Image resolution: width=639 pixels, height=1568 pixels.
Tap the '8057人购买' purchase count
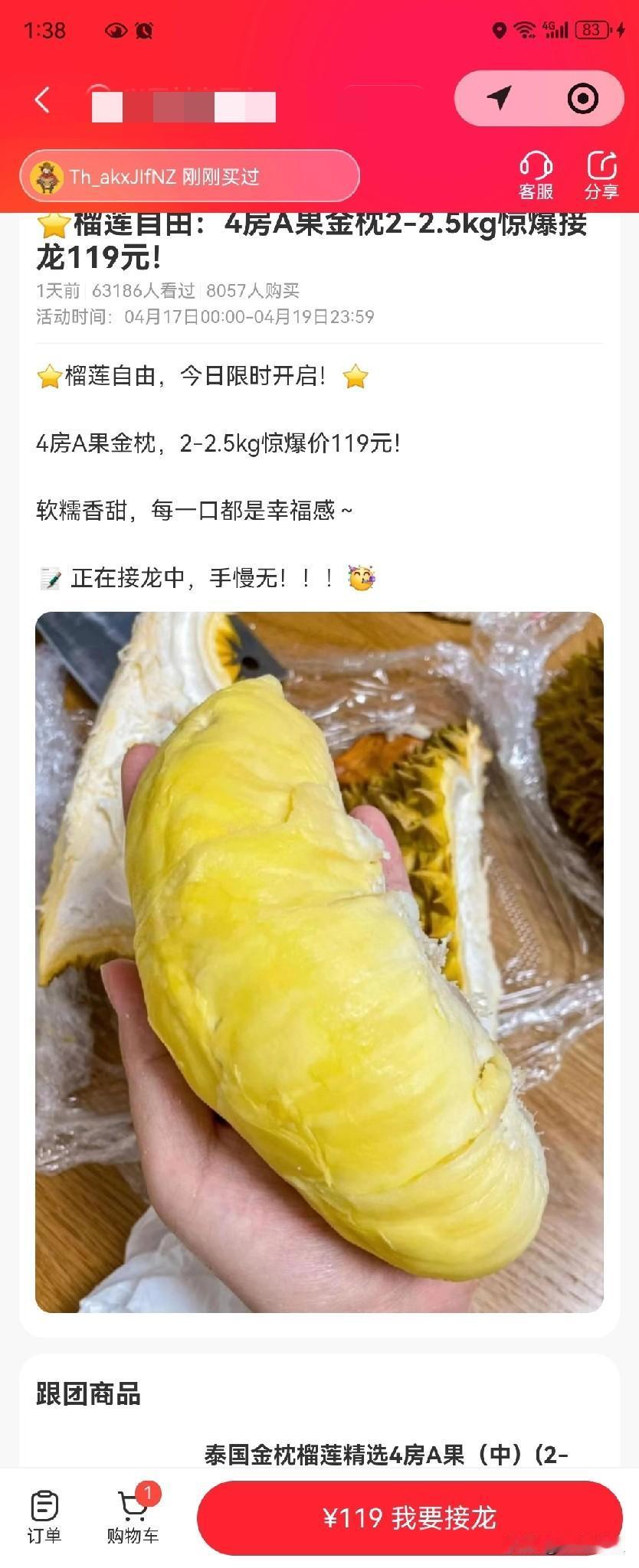point(251,291)
